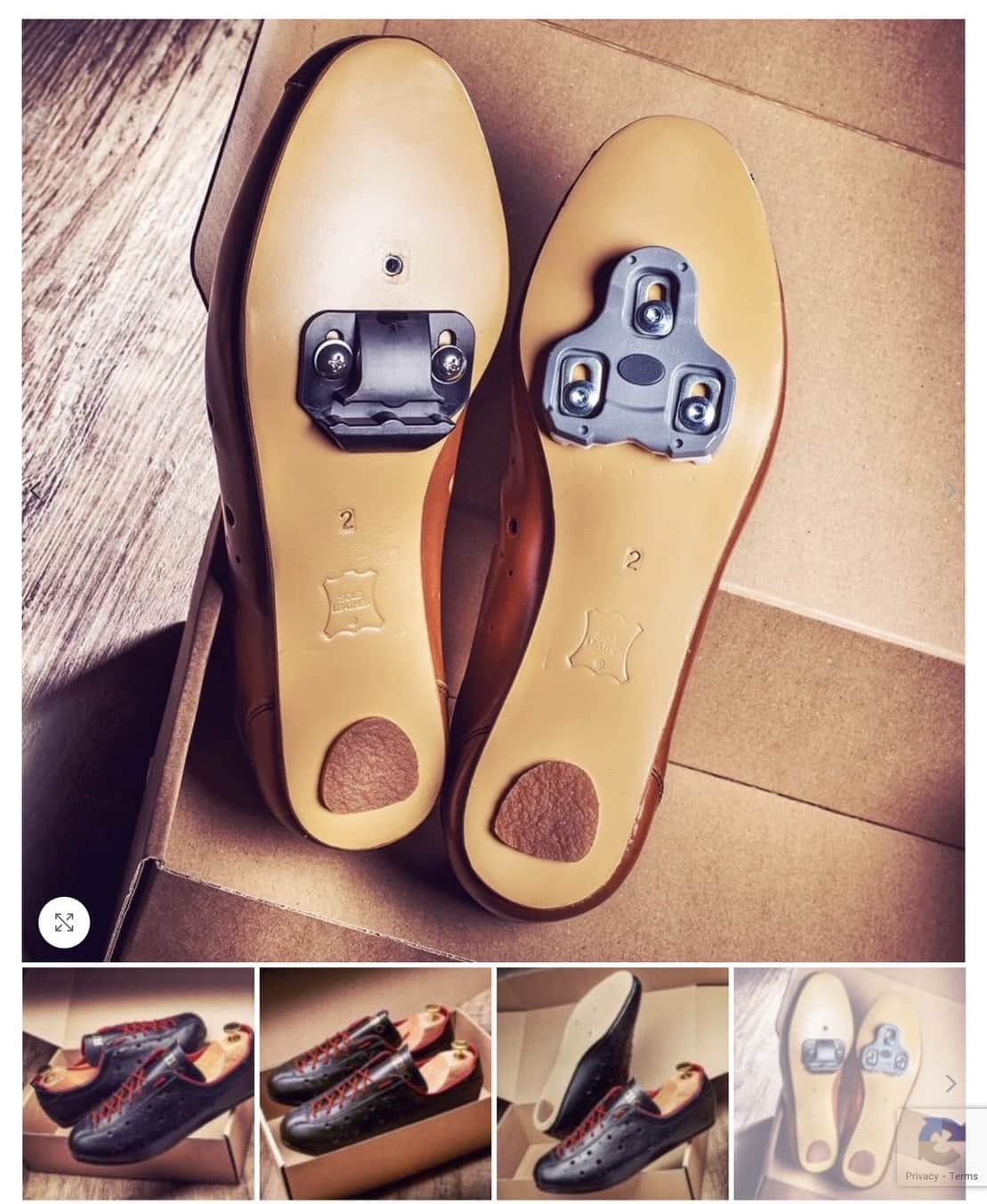Image resolution: width=987 pixels, height=1204 pixels.
Task: Select thumbnail of shoe standing upright showing sole
Action: click(x=612, y=1084)
